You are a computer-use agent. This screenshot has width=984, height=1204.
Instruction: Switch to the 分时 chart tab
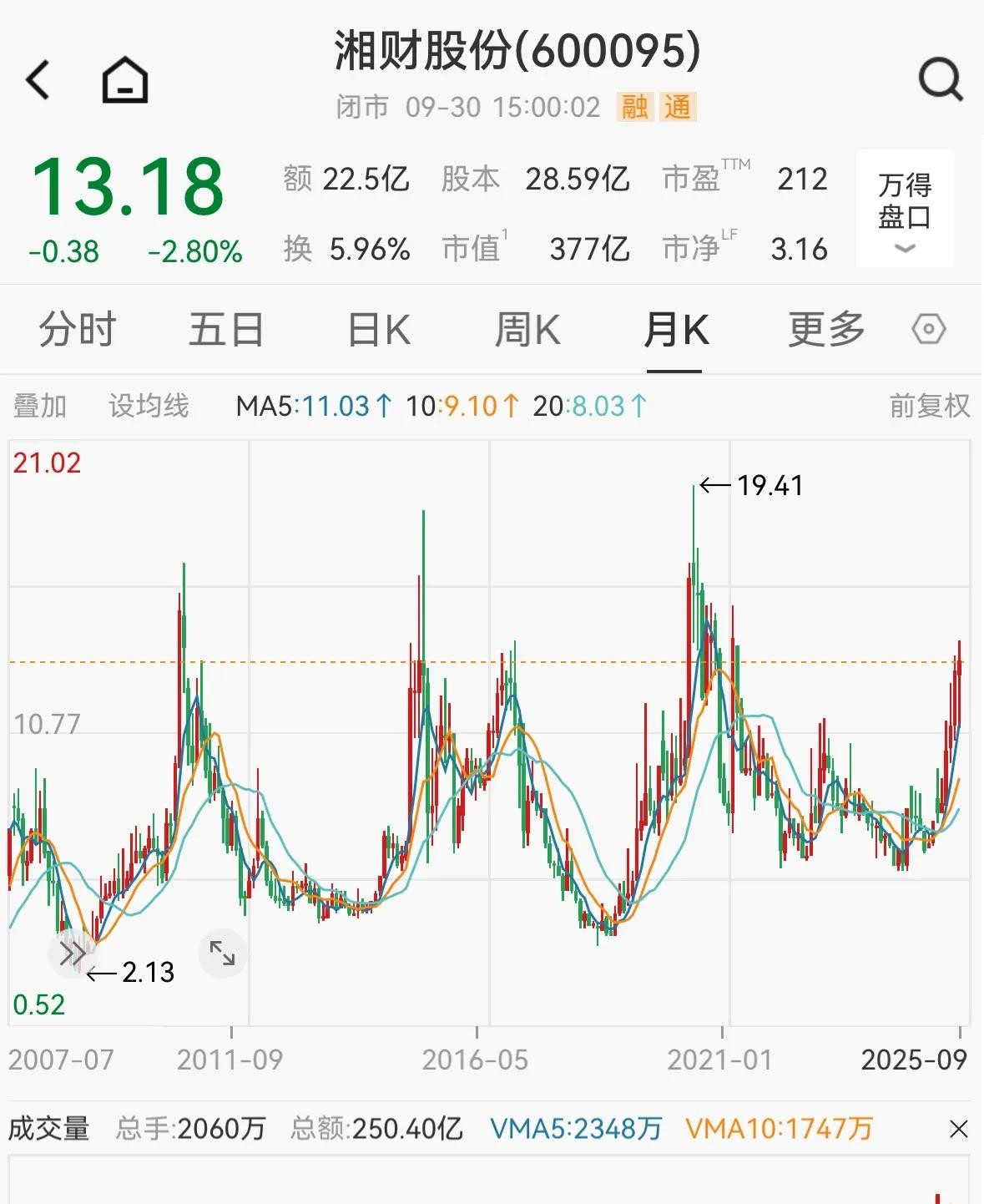(x=78, y=329)
